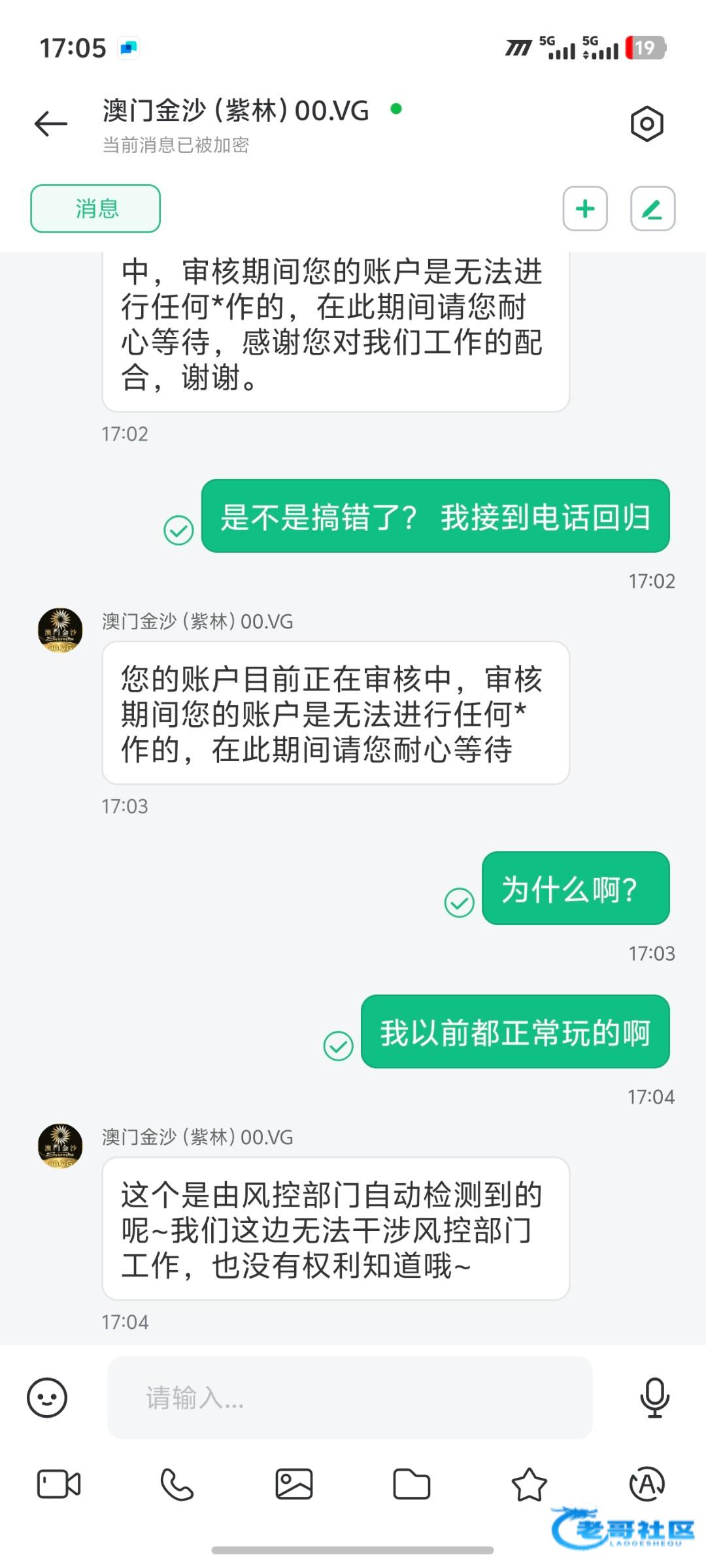Screen dimensions: 706x1568
Task: Send a picture from gallery
Action: [x=294, y=1484]
